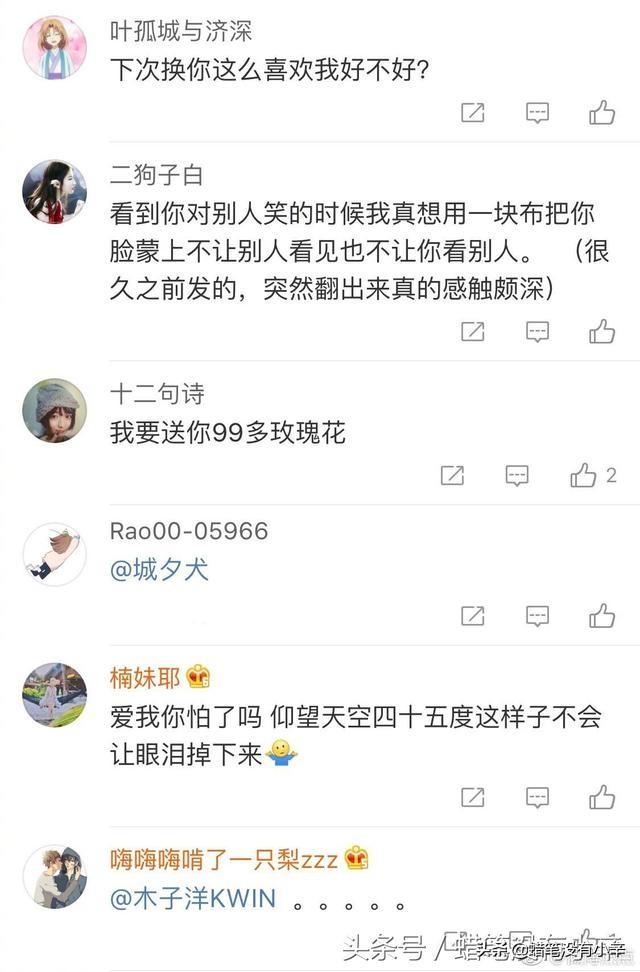Reply to 叶孤城与济深's comment
The height and width of the screenshot is (972, 640).
coord(538,113)
